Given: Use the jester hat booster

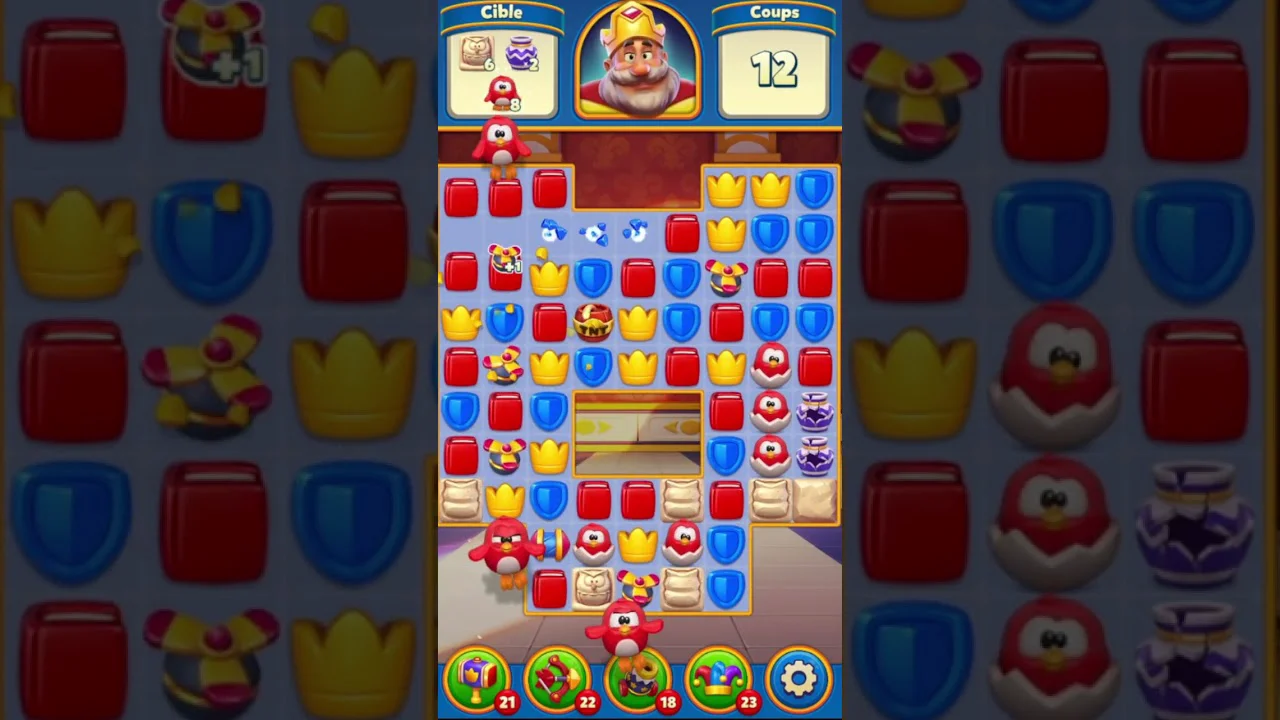Looking at the screenshot, I should [x=718, y=678].
